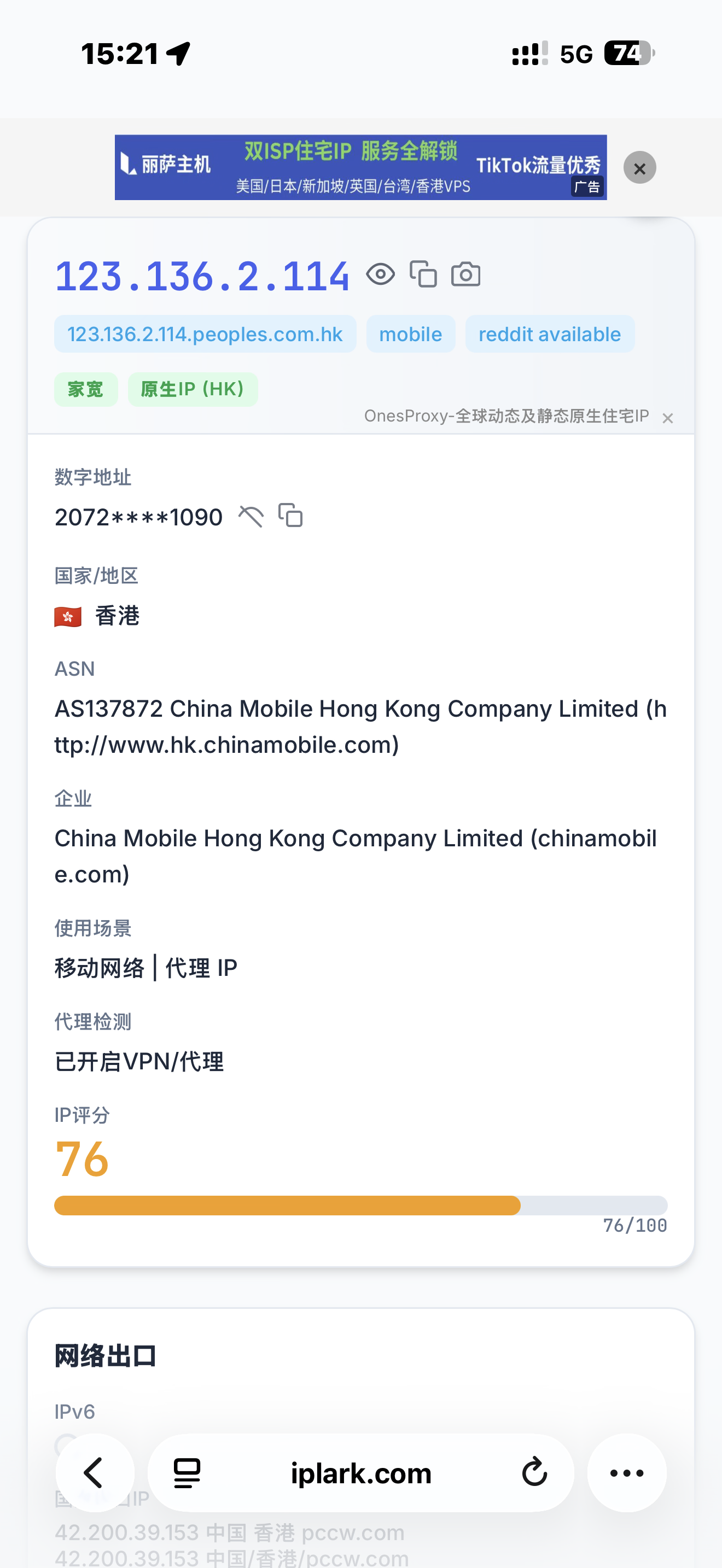Go back to the previous page

95,1473
